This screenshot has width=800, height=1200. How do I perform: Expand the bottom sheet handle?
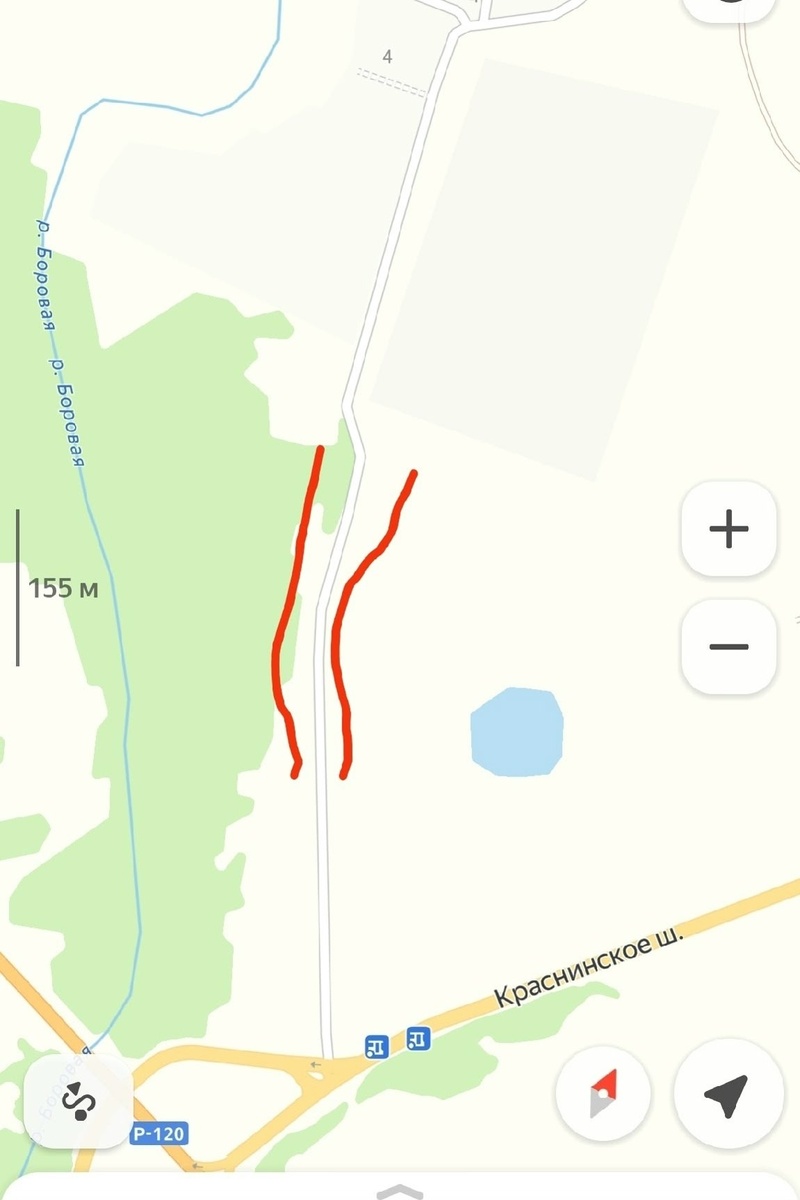(x=400, y=1190)
